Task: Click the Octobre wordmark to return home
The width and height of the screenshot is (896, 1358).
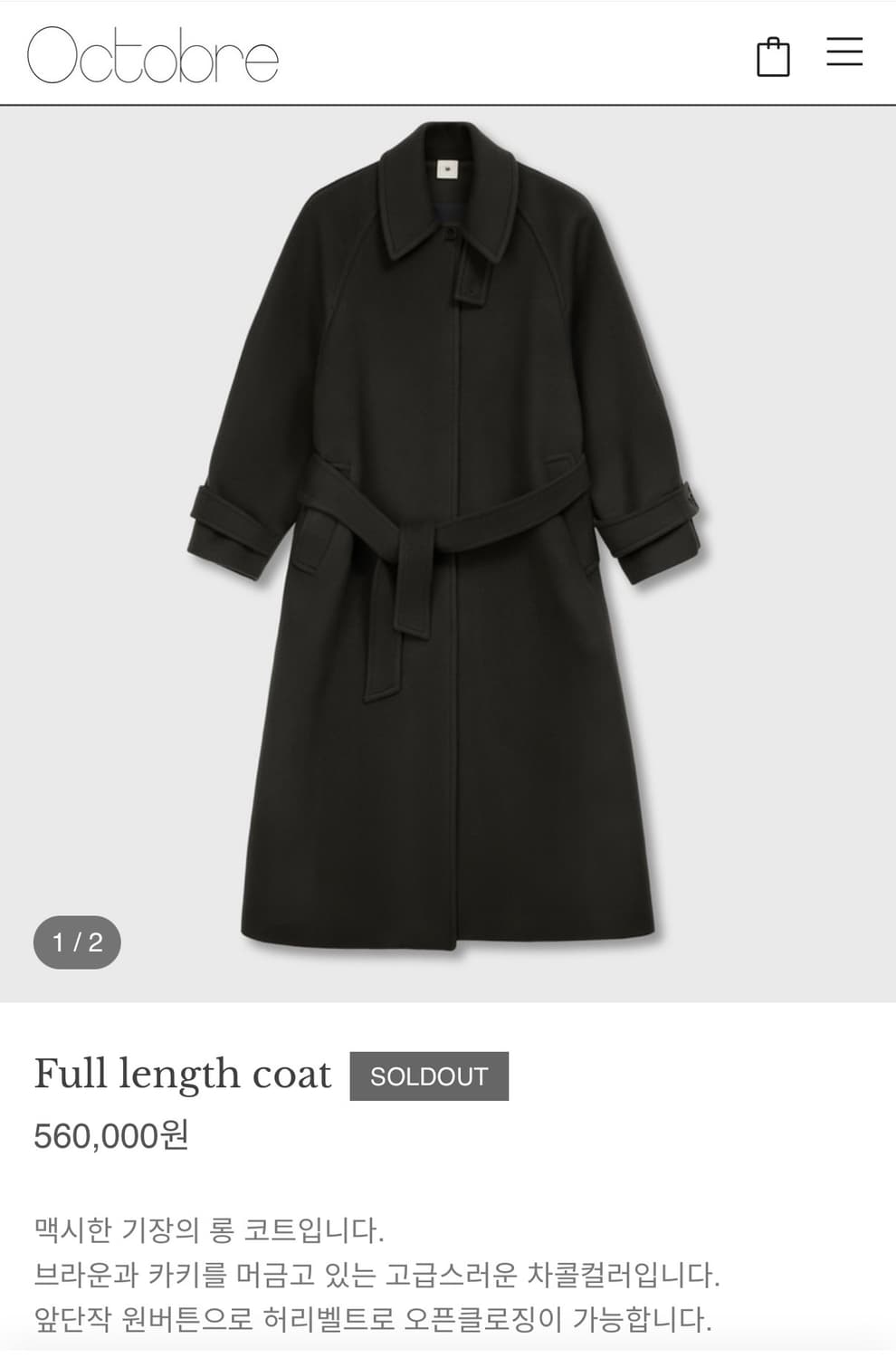Action: click(x=154, y=54)
